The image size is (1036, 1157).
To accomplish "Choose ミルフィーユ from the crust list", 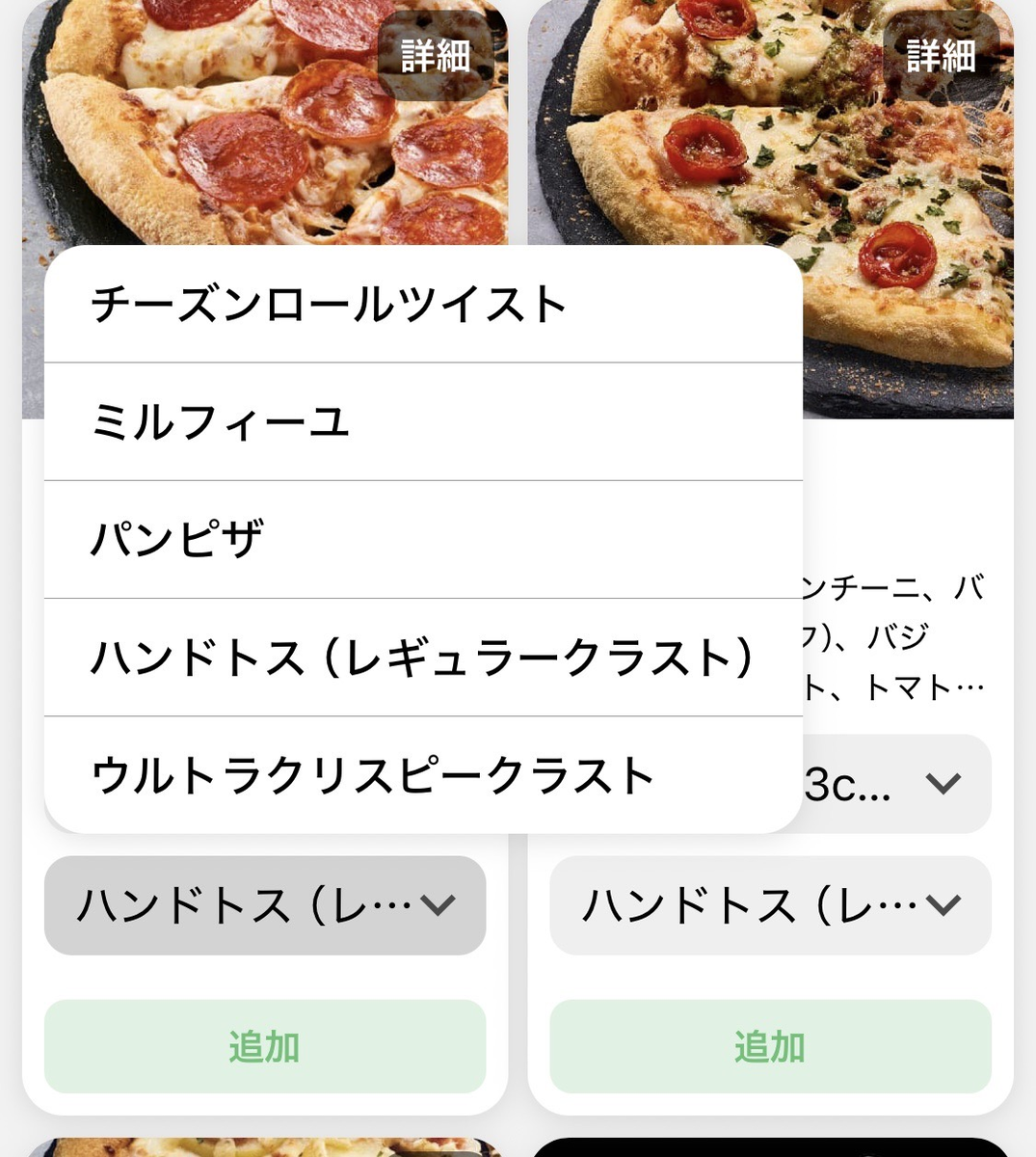I will [423, 422].
